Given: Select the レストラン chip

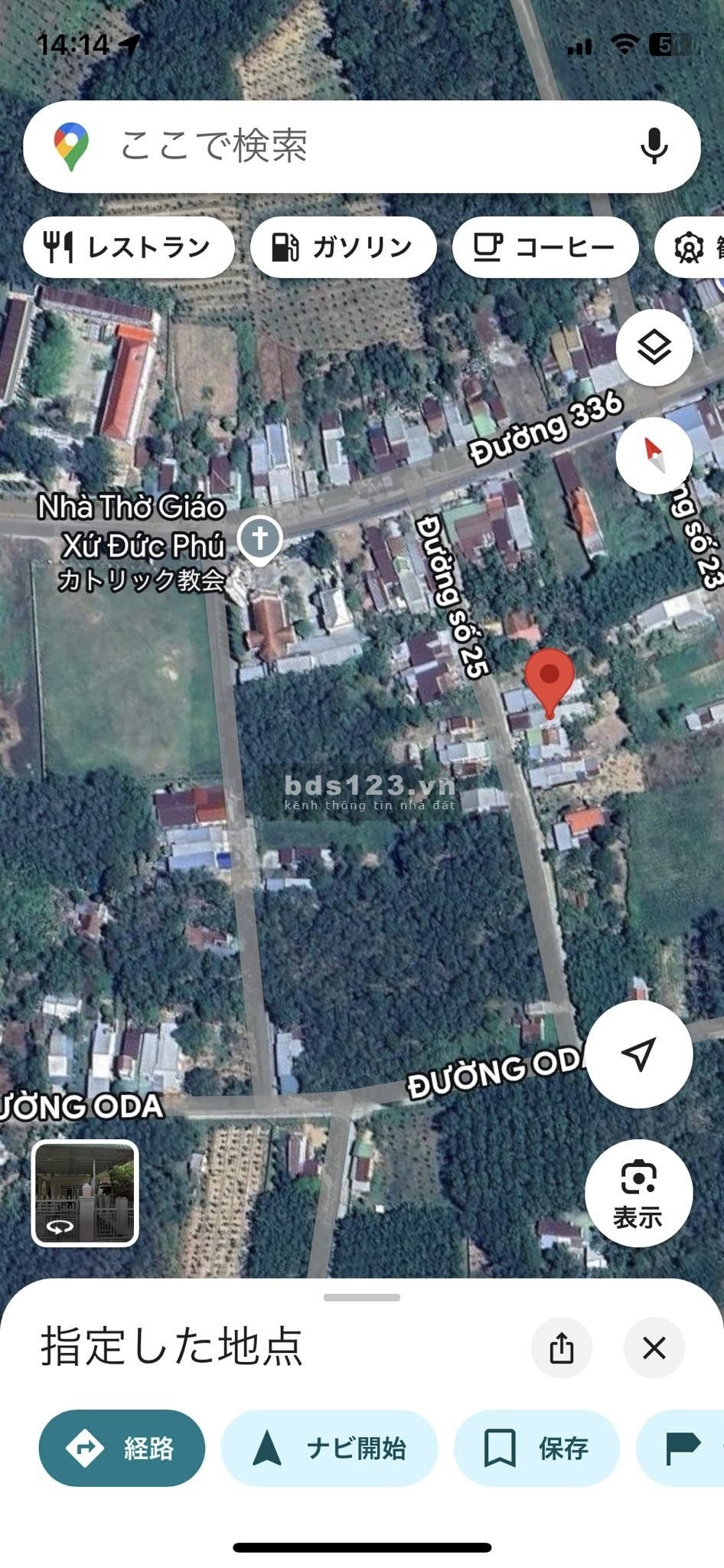Looking at the screenshot, I should [129, 247].
